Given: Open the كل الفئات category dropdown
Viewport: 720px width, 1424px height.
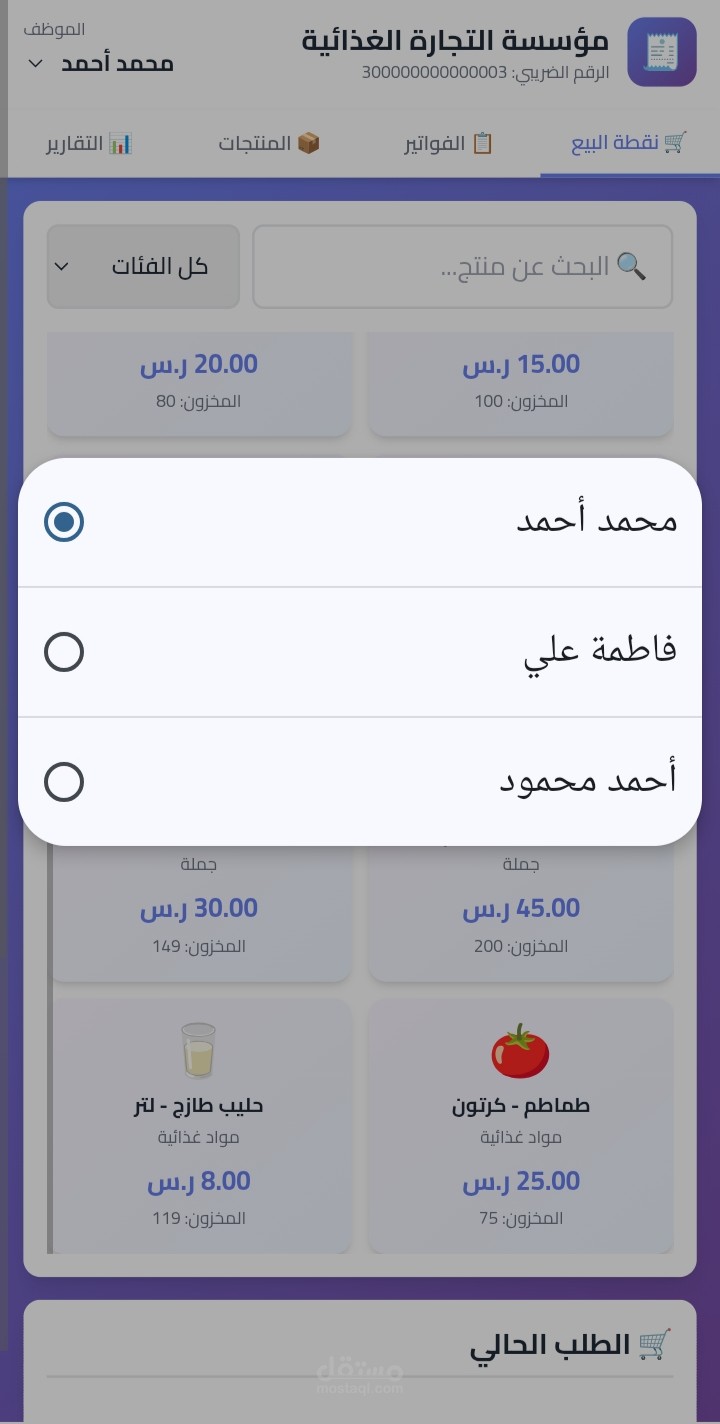Looking at the screenshot, I should pos(143,267).
